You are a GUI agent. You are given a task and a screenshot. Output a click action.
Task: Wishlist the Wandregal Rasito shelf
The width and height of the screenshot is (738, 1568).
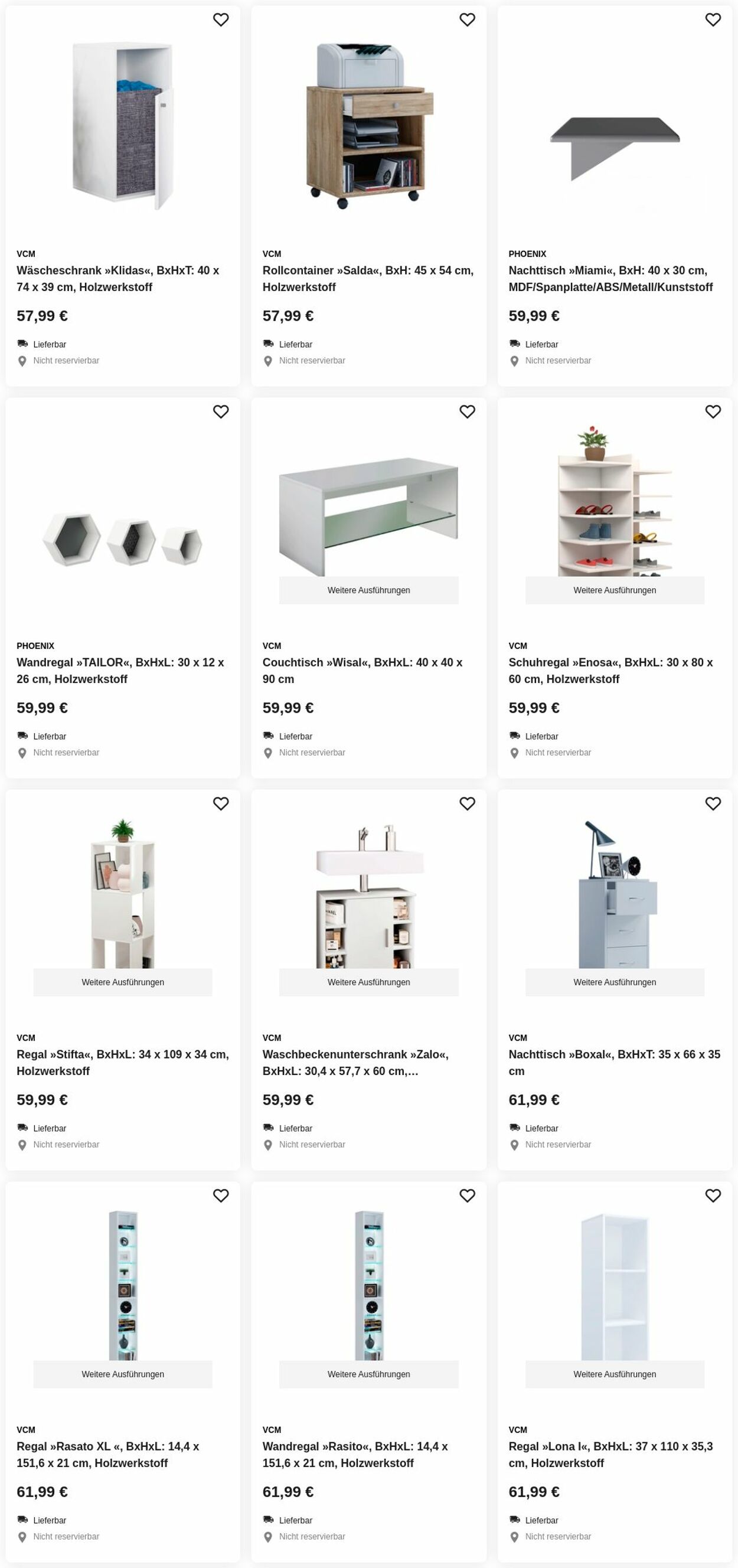[x=466, y=1196]
